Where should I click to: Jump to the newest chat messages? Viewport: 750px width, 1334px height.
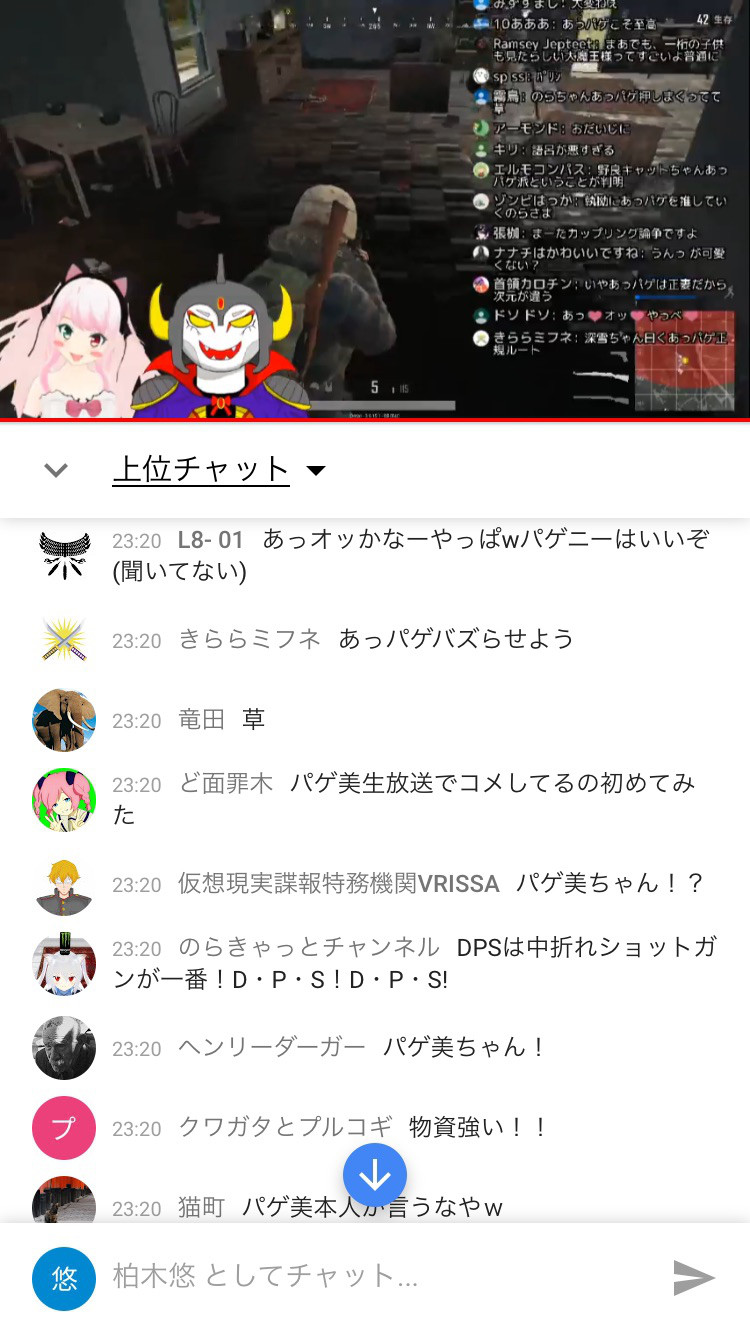(375, 1175)
